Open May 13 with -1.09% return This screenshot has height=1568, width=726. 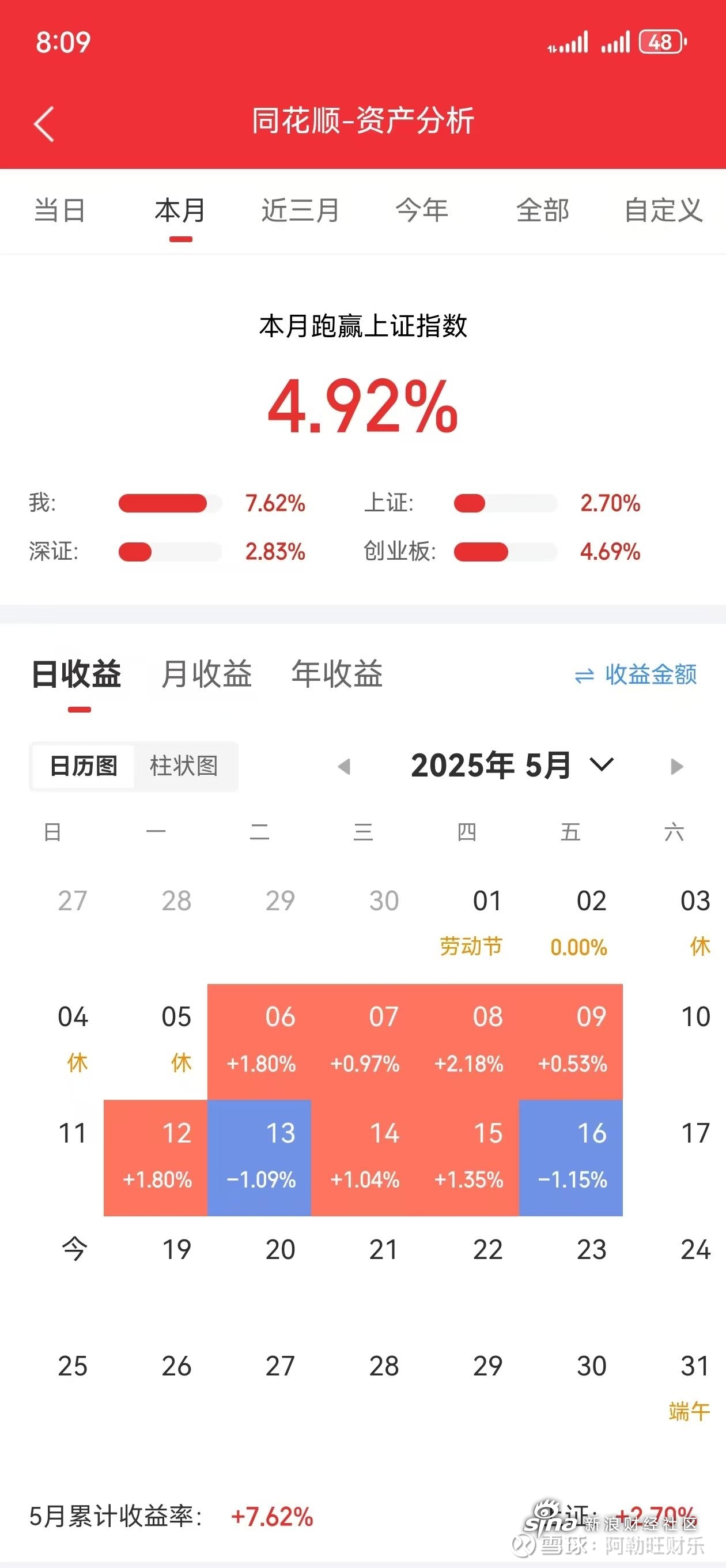[259, 1158]
